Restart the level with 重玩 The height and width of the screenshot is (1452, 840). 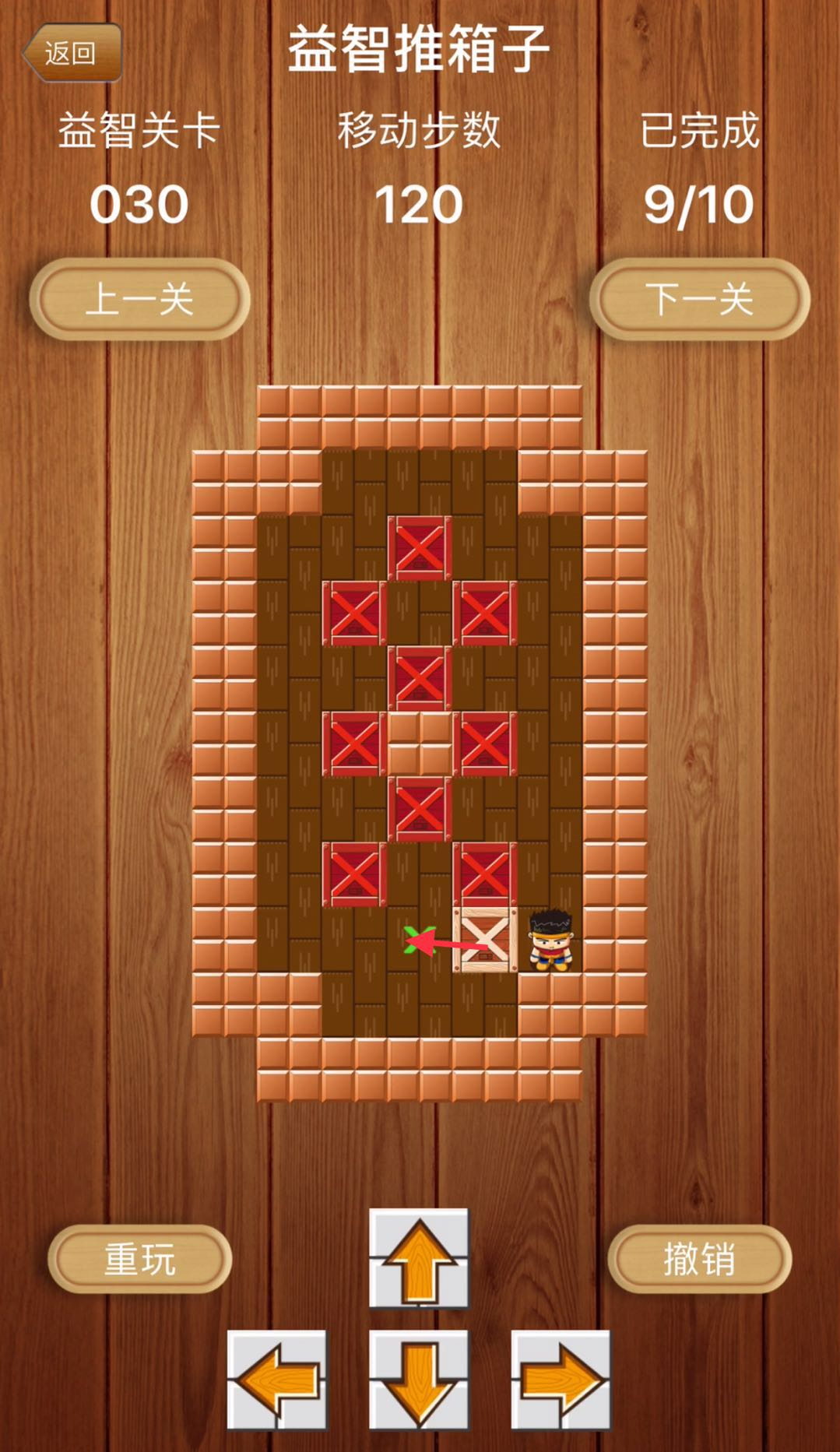click(x=139, y=1258)
